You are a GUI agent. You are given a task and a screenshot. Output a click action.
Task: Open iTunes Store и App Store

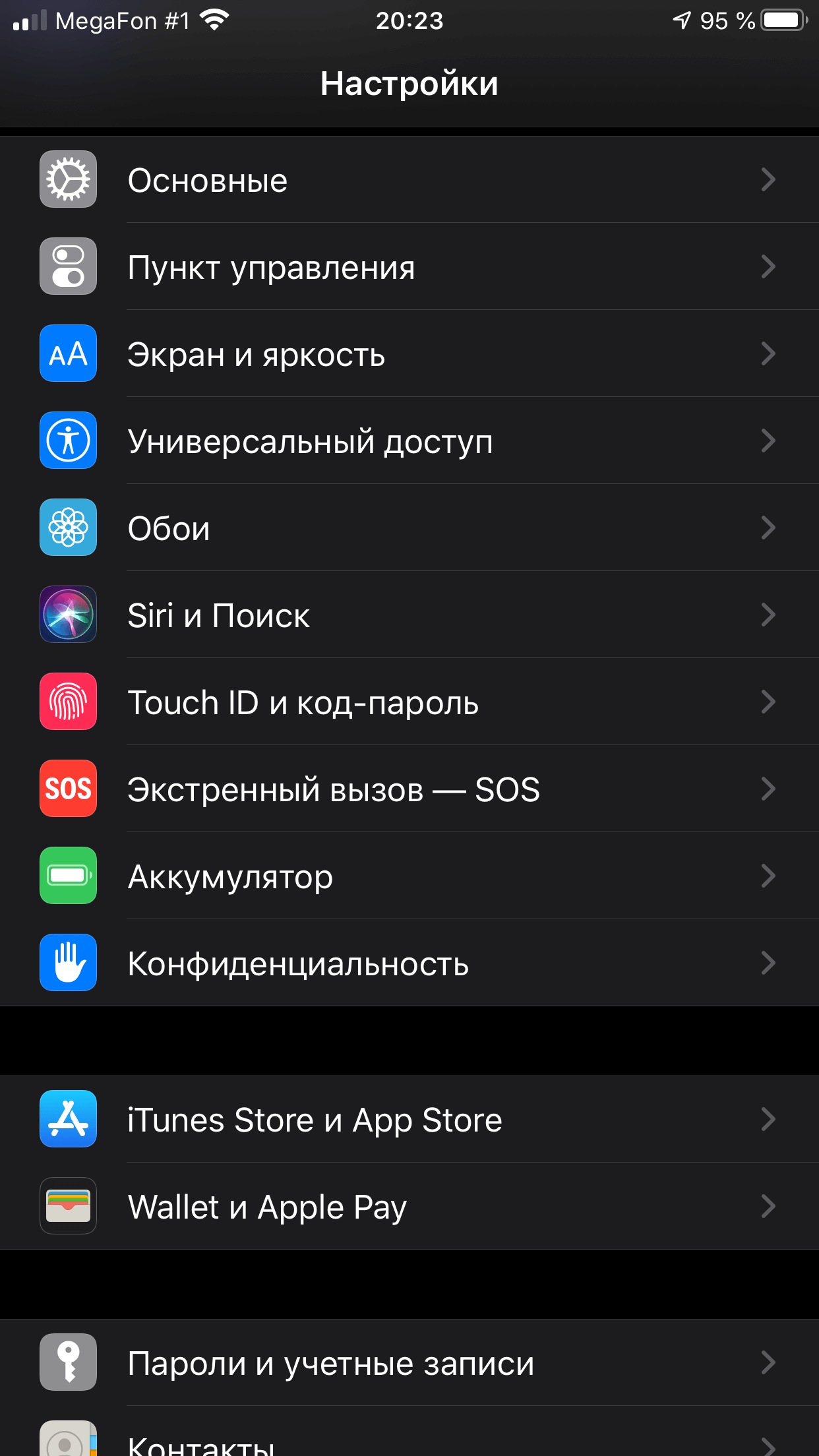[x=409, y=1120]
